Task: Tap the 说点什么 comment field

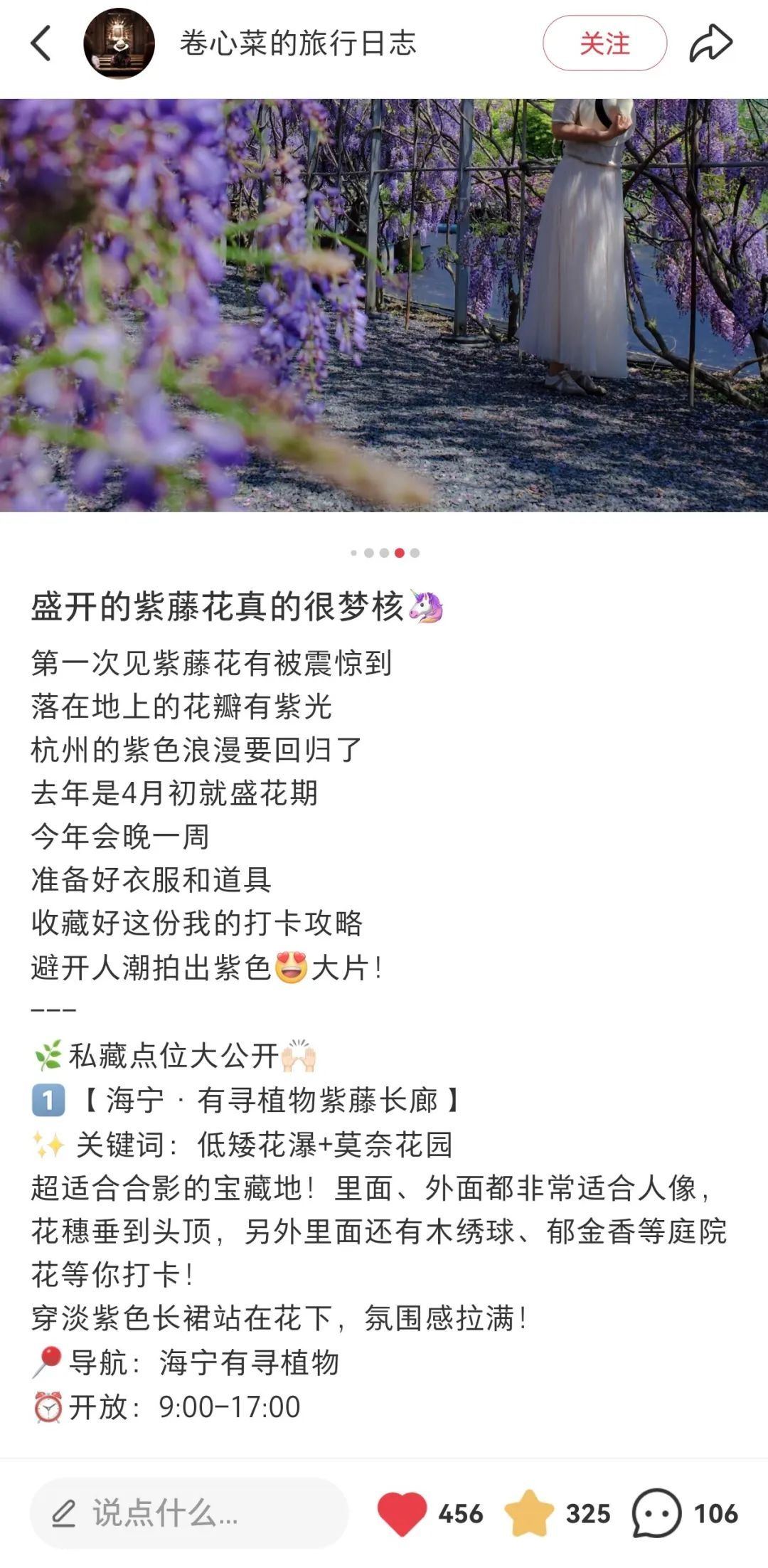Action: click(x=188, y=1513)
